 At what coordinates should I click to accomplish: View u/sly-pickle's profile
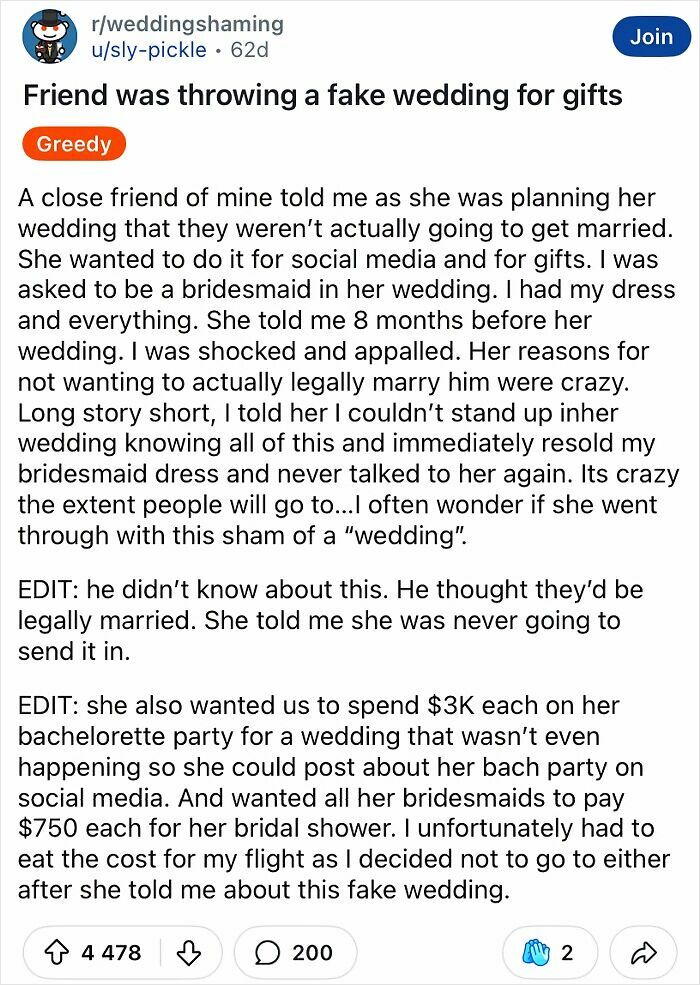pos(152,48)
